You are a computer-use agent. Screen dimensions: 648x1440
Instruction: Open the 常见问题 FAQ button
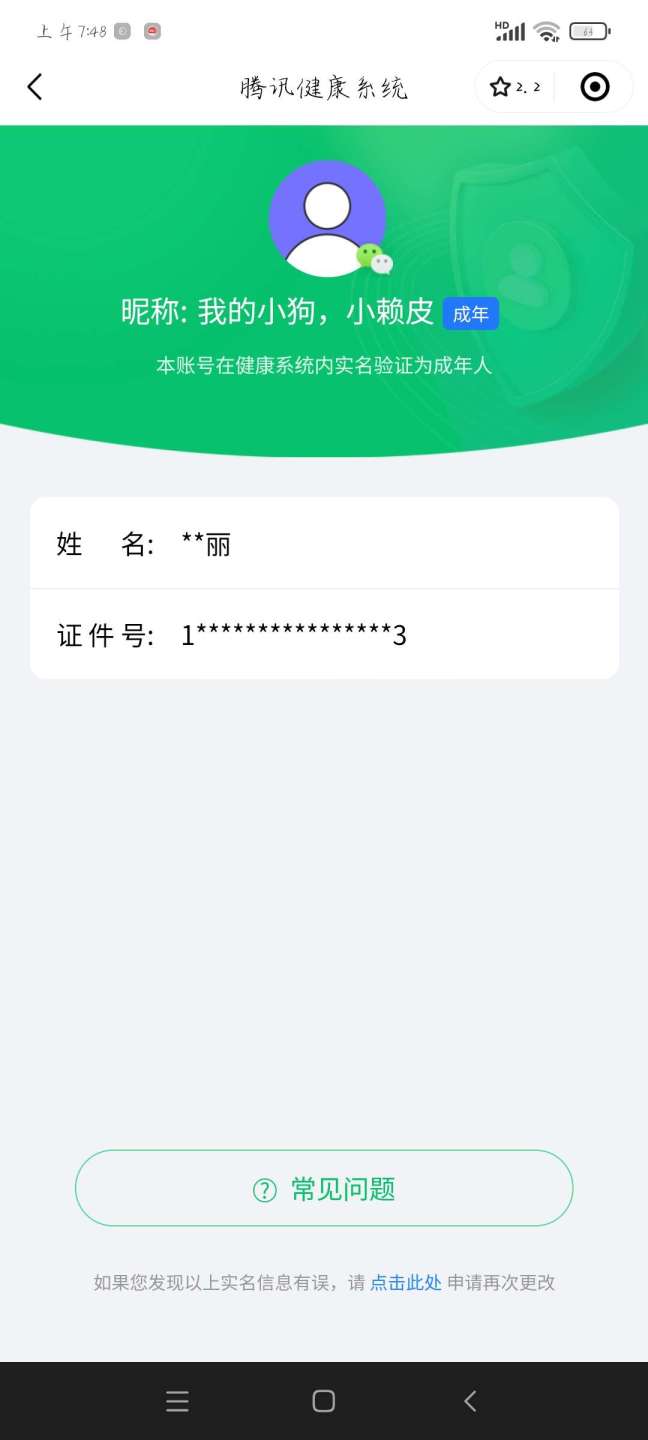point(324,1188)
